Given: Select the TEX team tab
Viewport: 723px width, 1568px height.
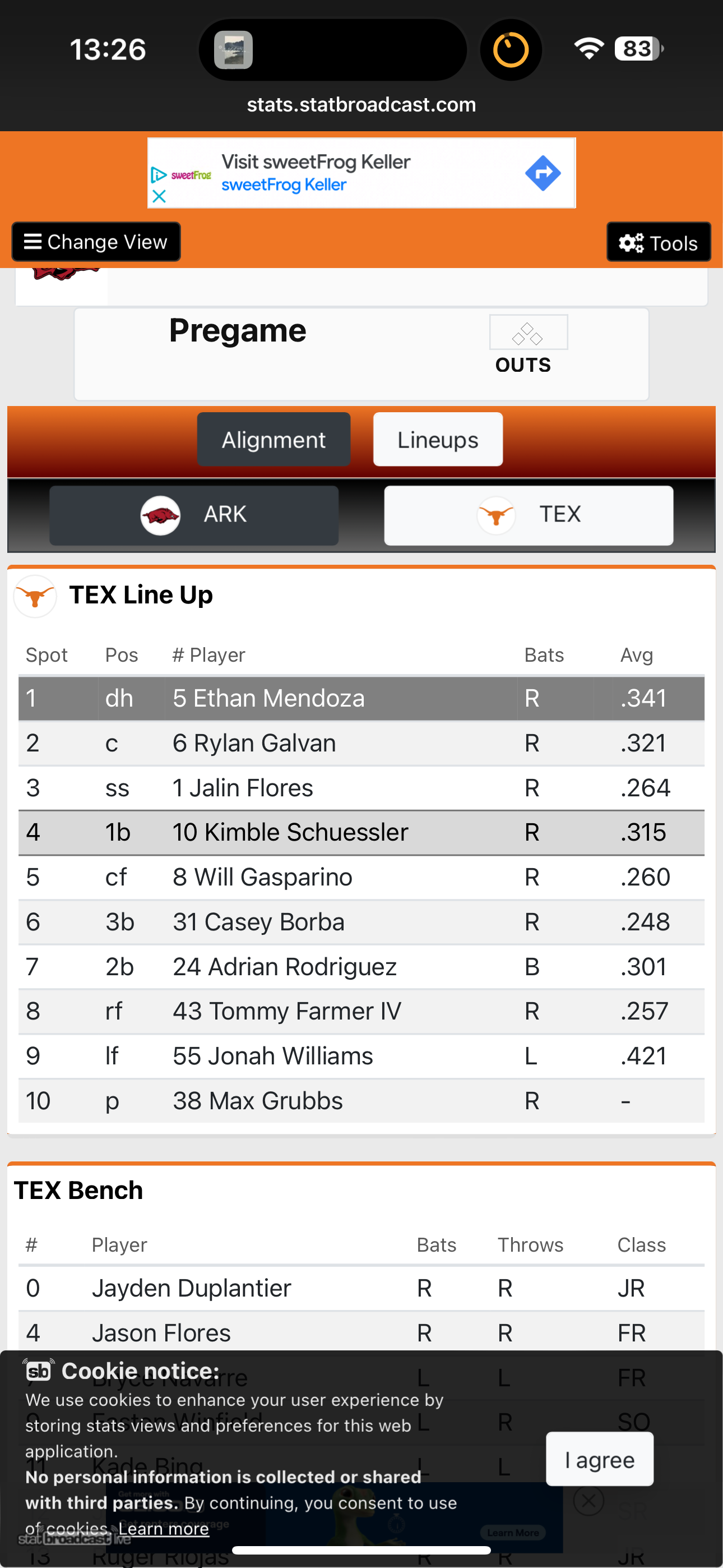Looking at the screenshot, I should (529, 515).
